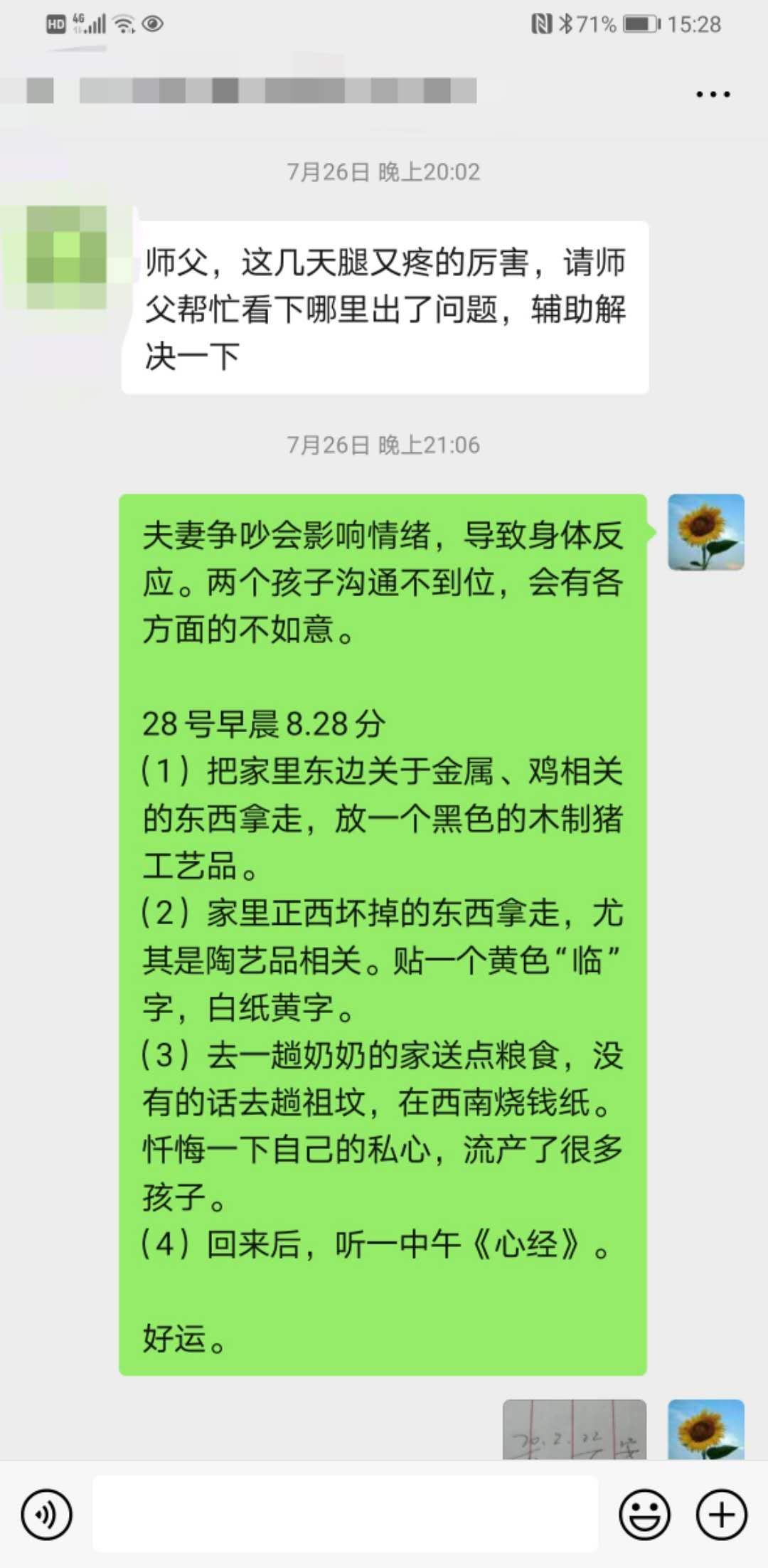Open sunflower avatar beside the long green message

pos(705,532)
